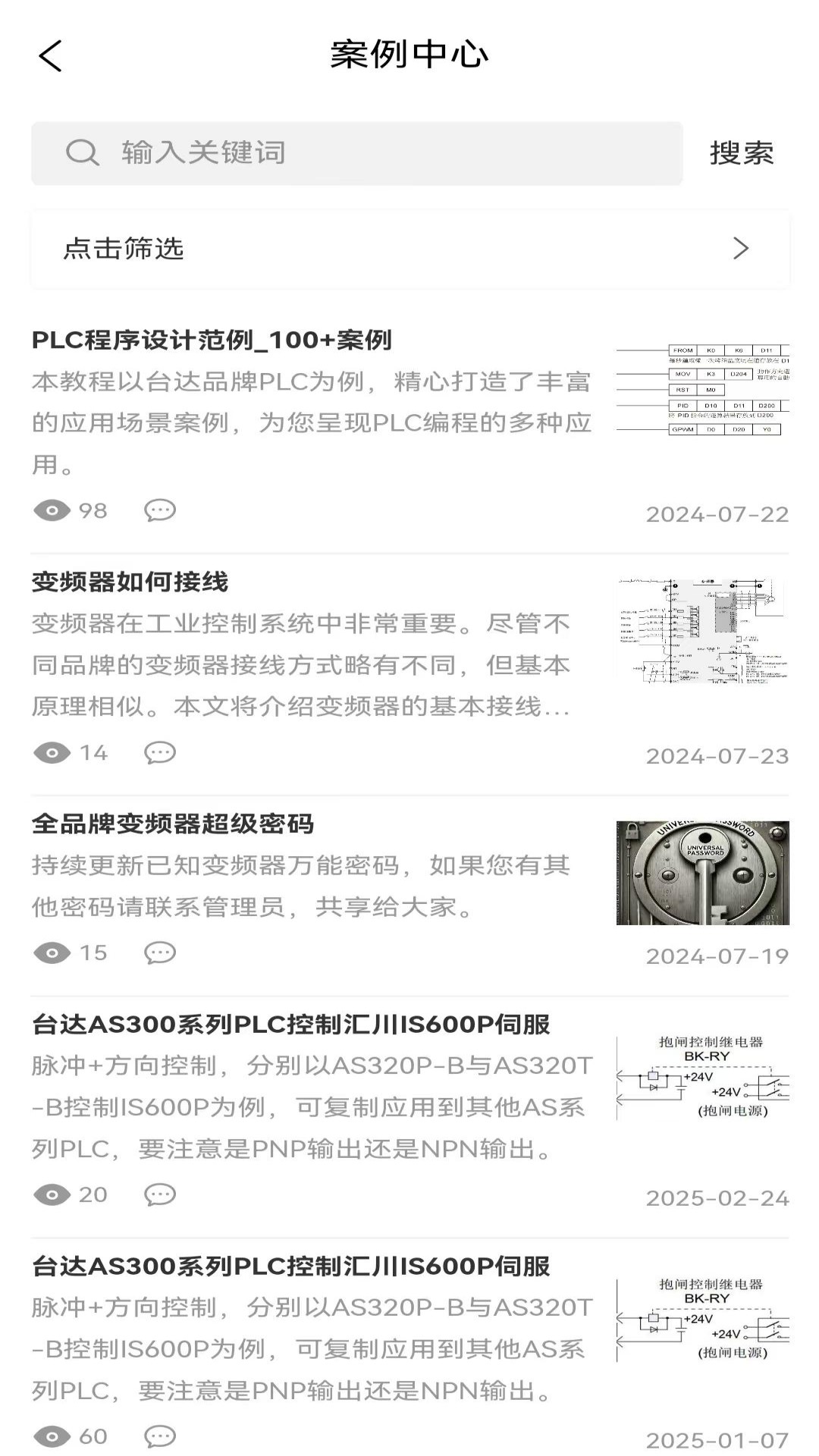The height and width of the screenshot is (1456, 819).
Task: Click the back arrow to leave 案例中心
Action: [x=49, y=57]
